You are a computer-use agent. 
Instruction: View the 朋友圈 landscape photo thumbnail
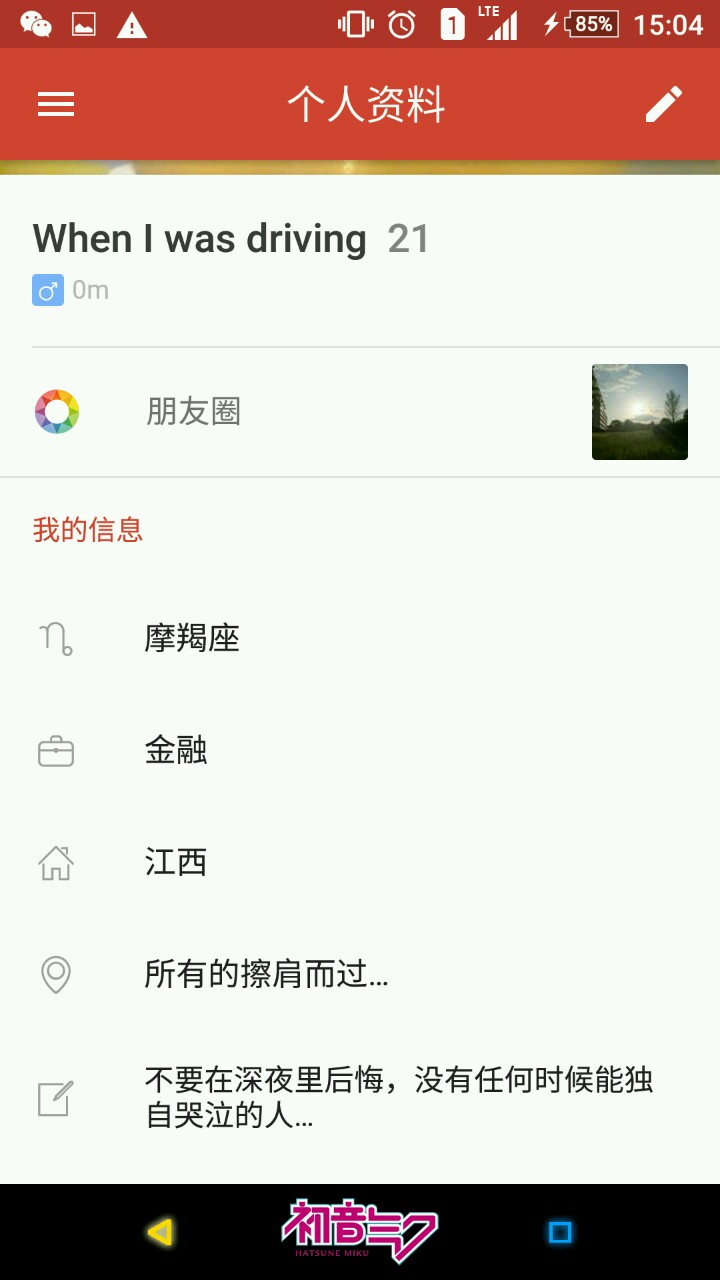640,412
